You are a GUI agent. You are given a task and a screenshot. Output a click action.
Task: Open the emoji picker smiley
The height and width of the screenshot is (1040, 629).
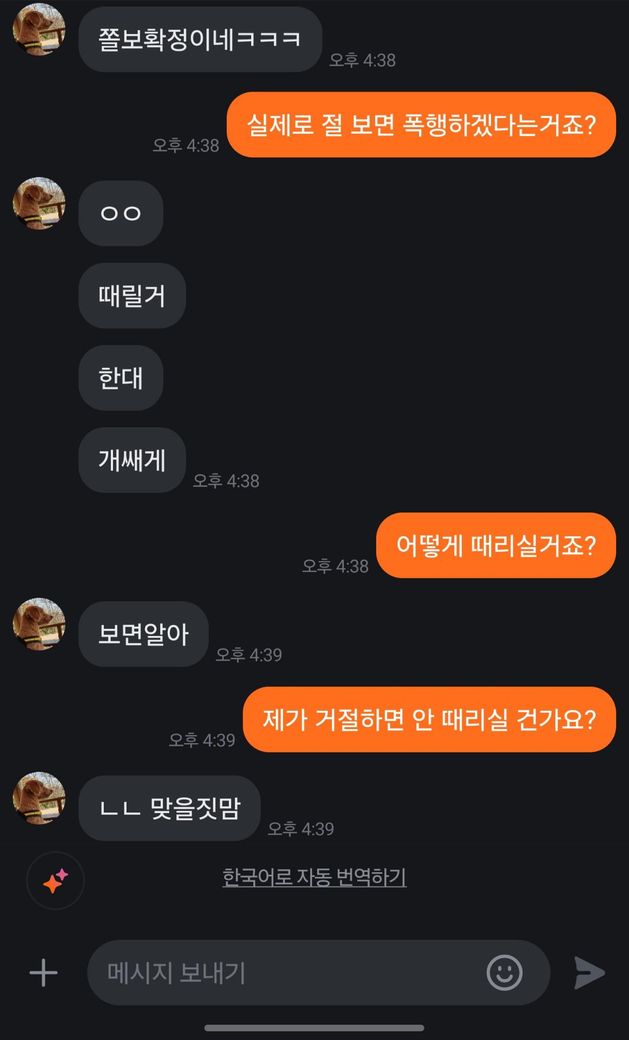tap(505, 972)
